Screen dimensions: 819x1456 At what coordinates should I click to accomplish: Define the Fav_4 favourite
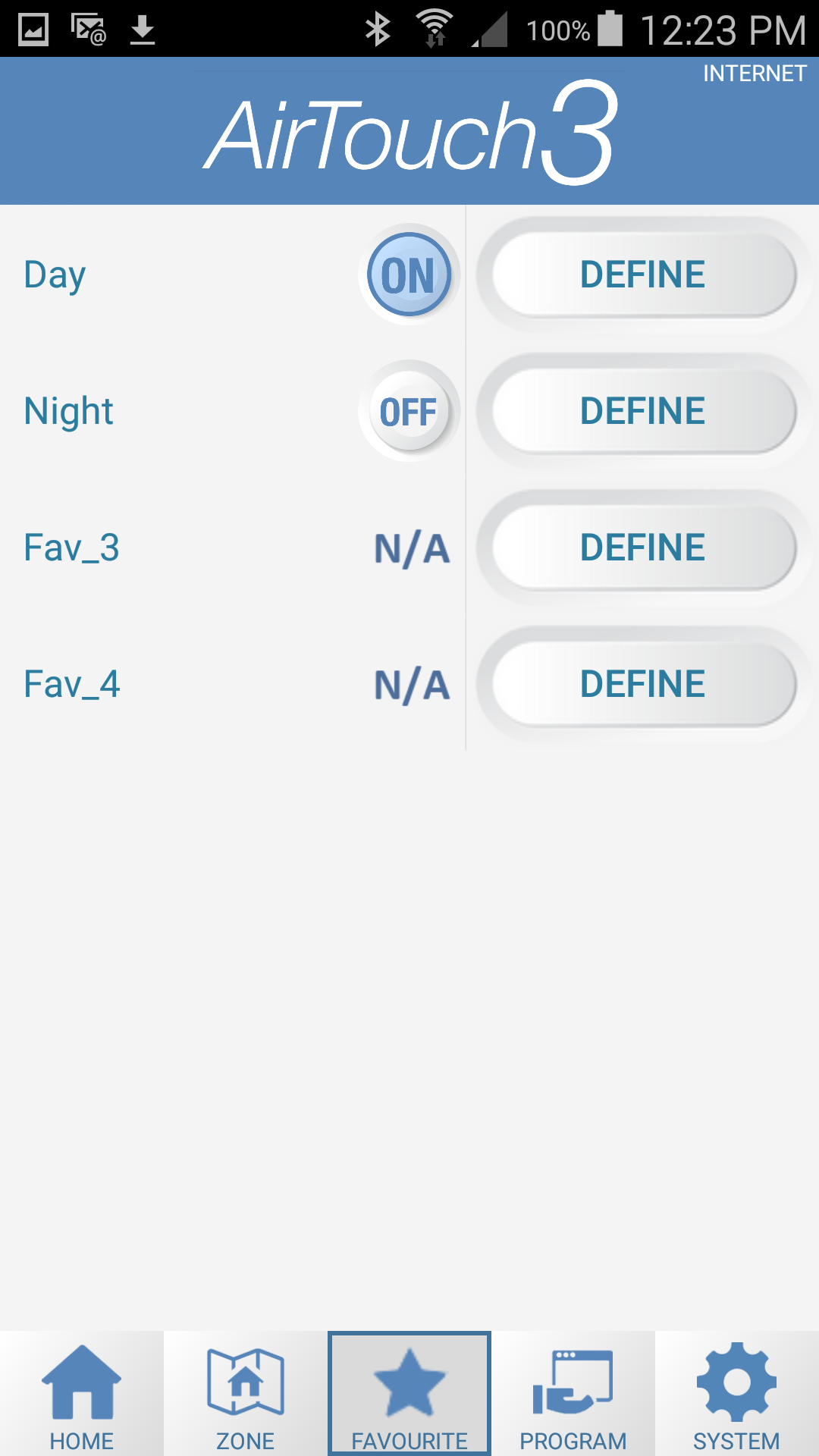tap(642, 684)
